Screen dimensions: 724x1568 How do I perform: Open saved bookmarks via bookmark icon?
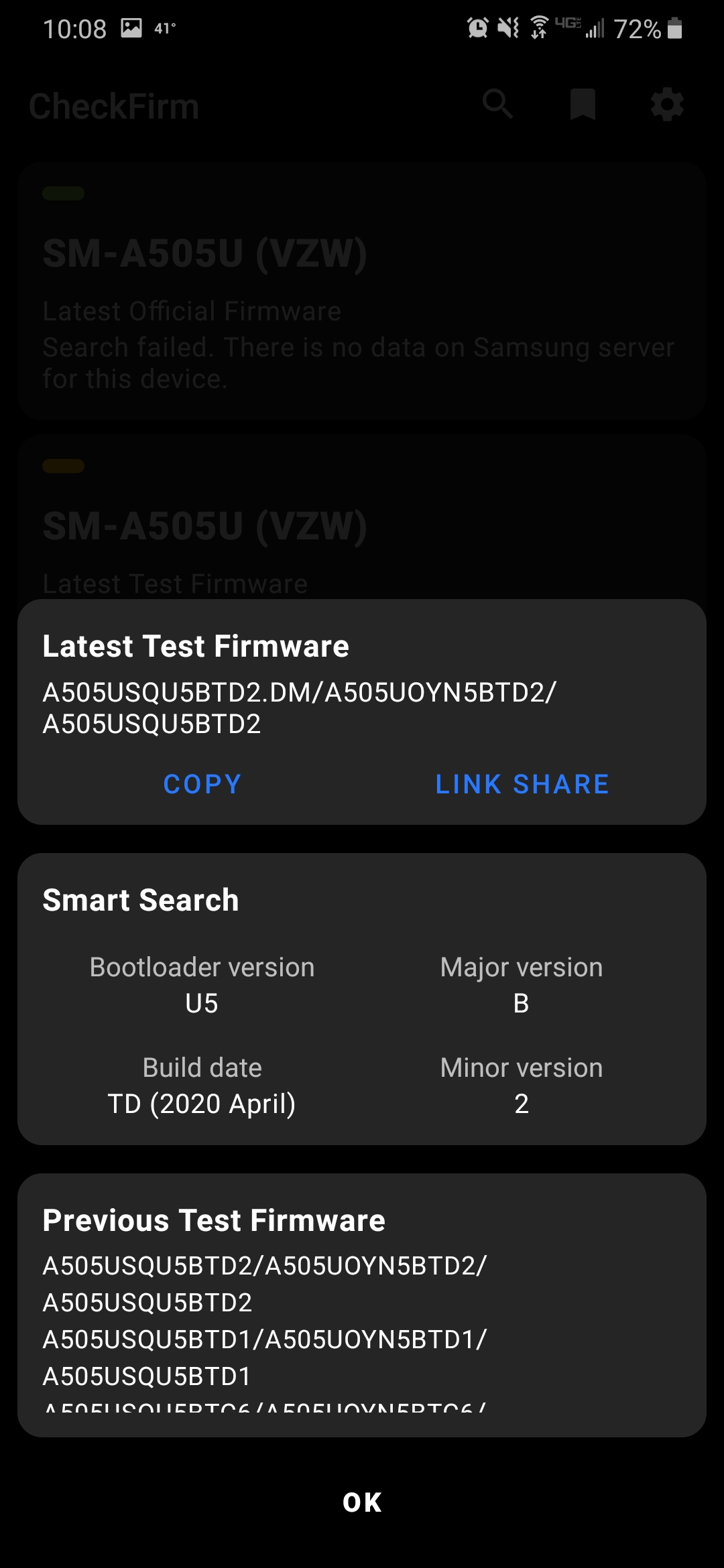[583, 105]
